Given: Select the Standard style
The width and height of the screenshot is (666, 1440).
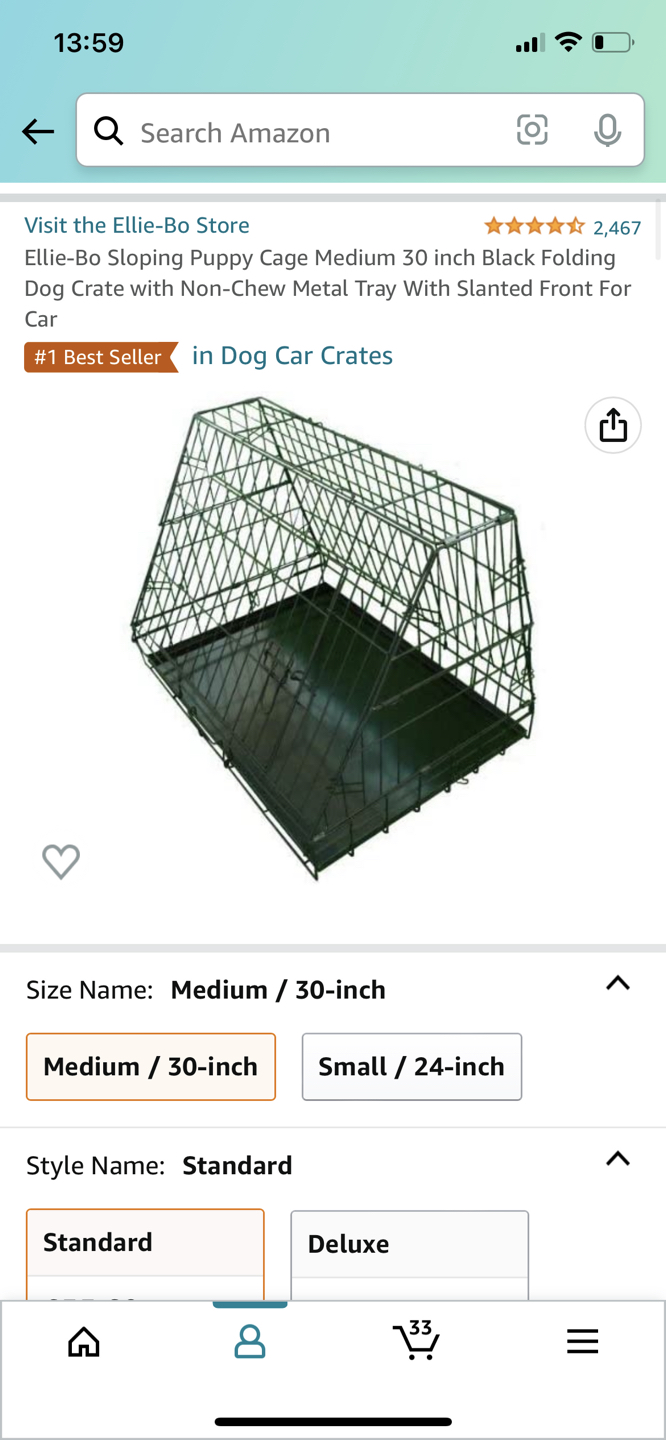Looking at the screenshot, I should [145, 1243].
